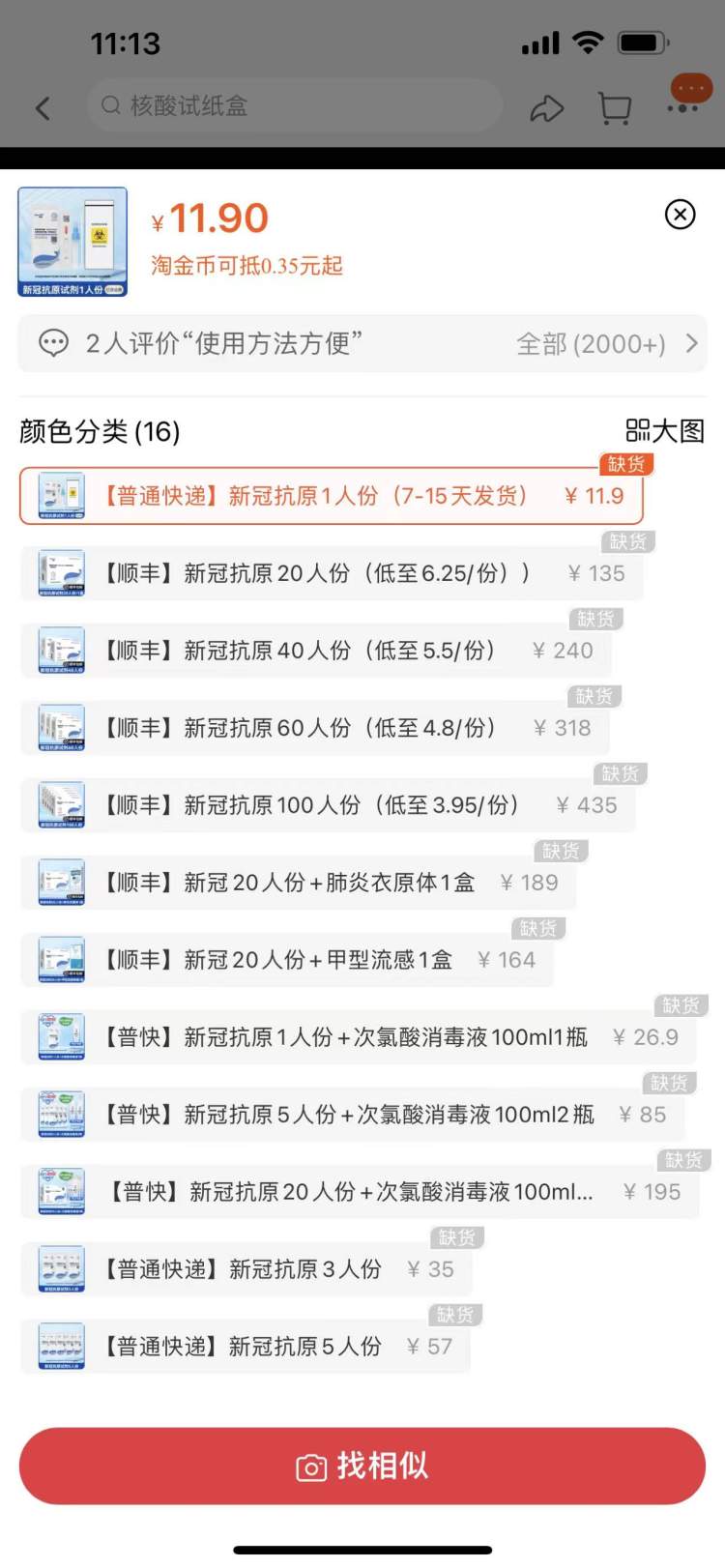Open all 2000+ reviews
725x1568 pixels.
(607, 344)
